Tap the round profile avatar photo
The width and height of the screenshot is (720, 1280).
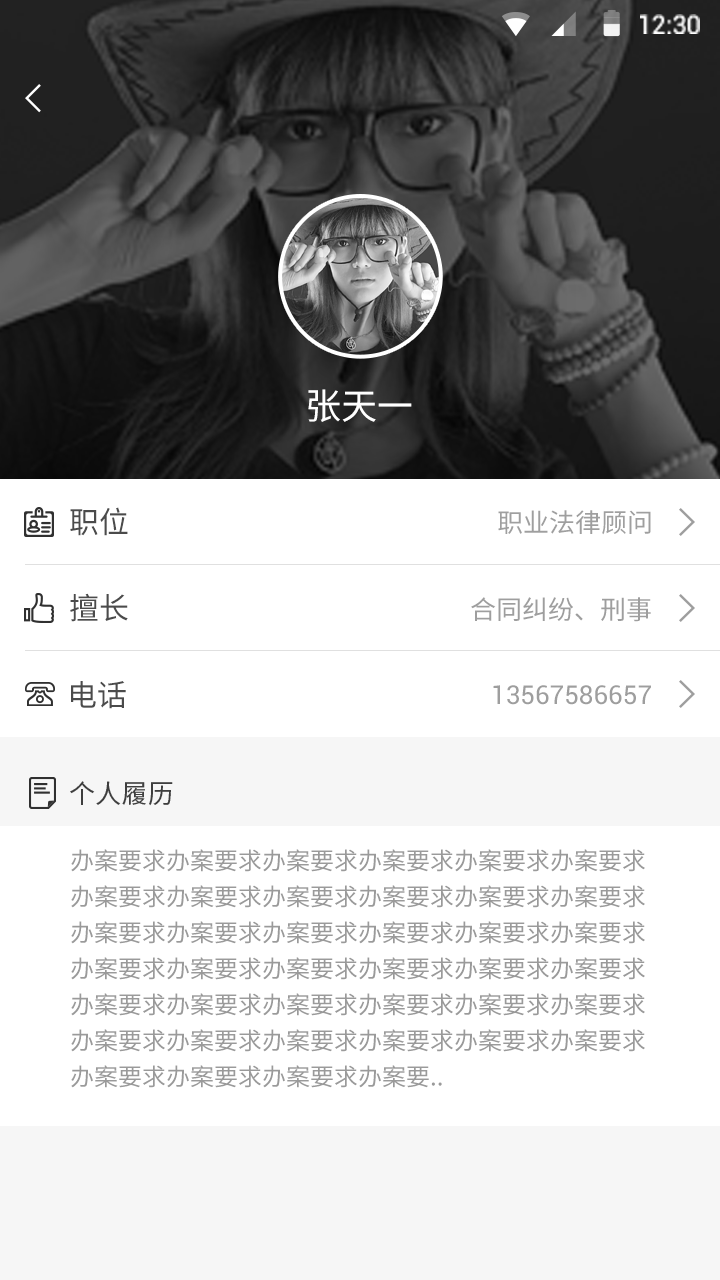360,276
